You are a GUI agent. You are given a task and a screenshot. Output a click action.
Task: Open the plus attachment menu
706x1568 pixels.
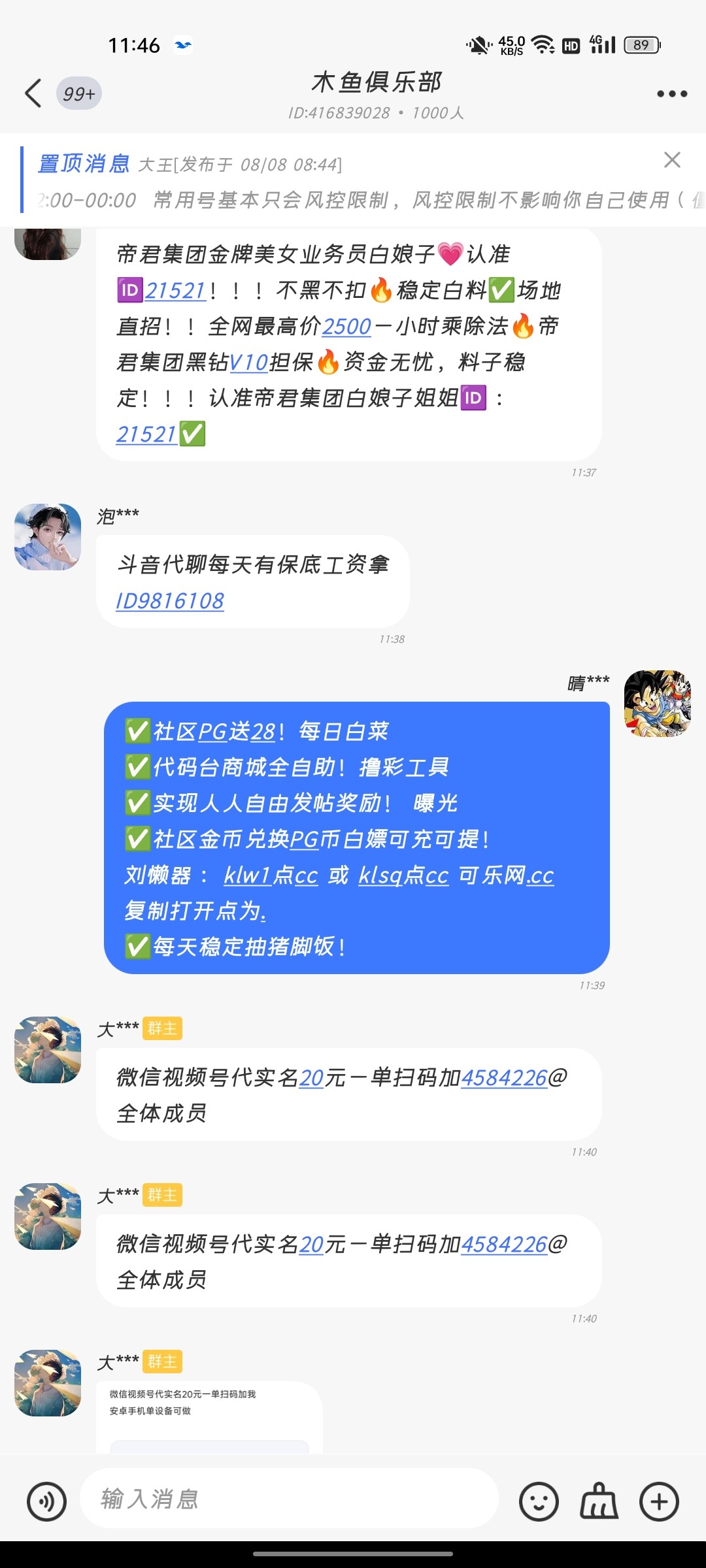click(659, 1501)
